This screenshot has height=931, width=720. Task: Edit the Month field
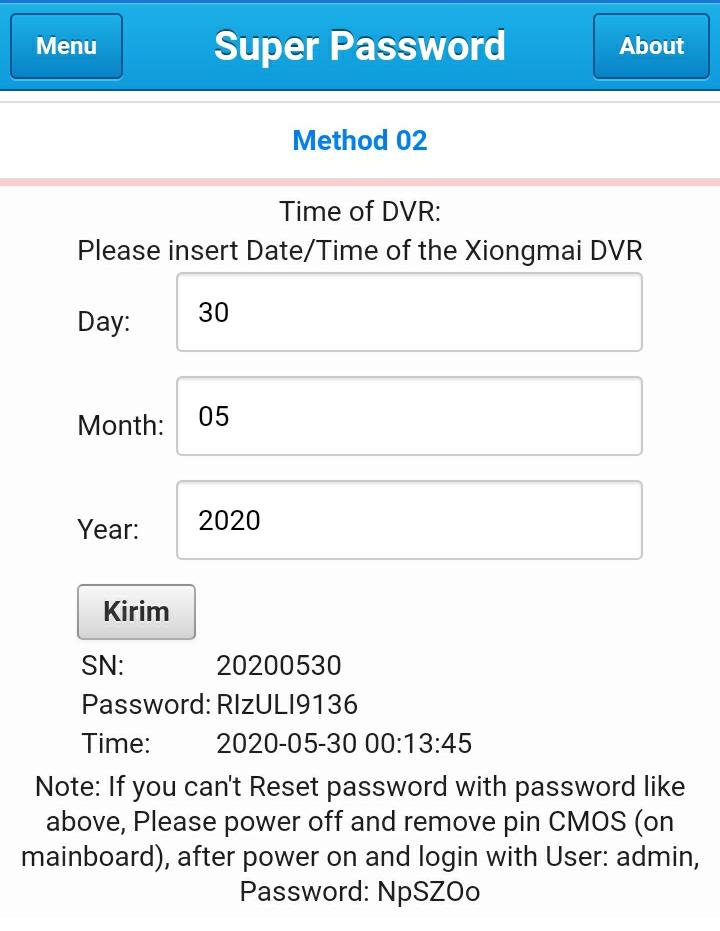(409, 416)
